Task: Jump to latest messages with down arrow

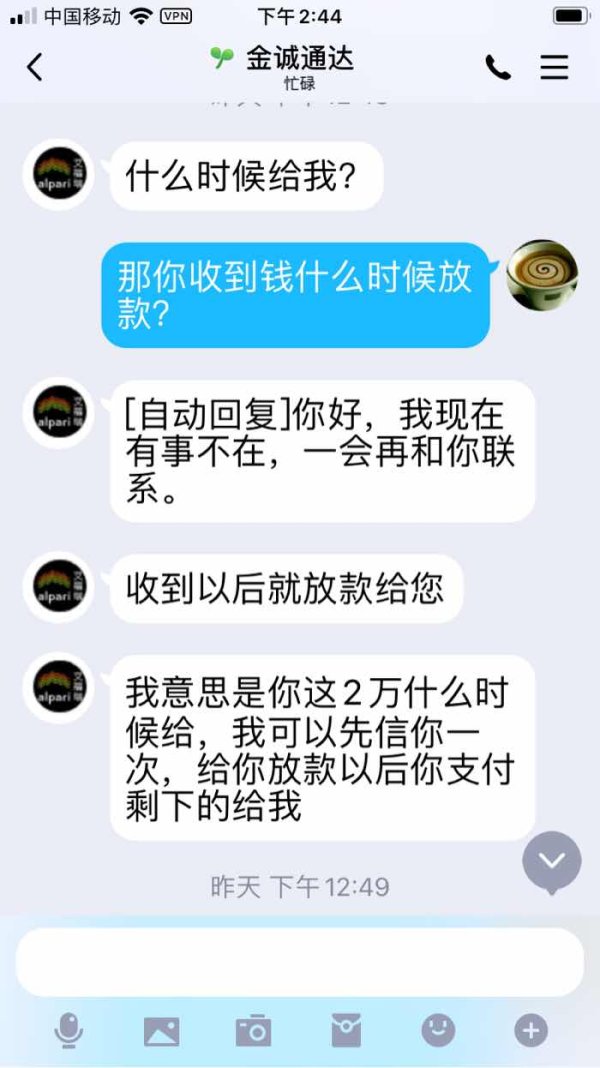Action: tap(552, 862)
